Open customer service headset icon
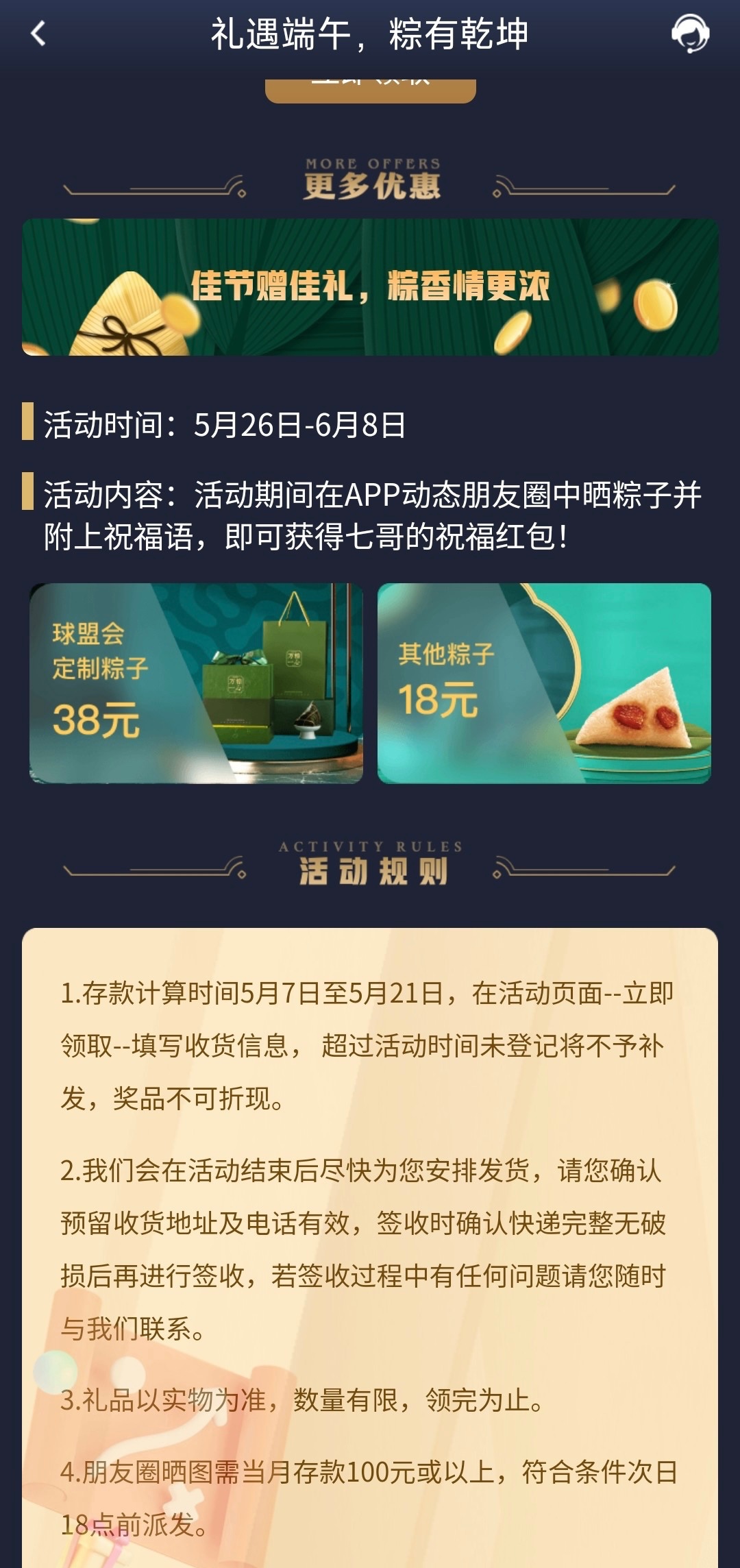 pyautogui.click(x=689, y=34)
